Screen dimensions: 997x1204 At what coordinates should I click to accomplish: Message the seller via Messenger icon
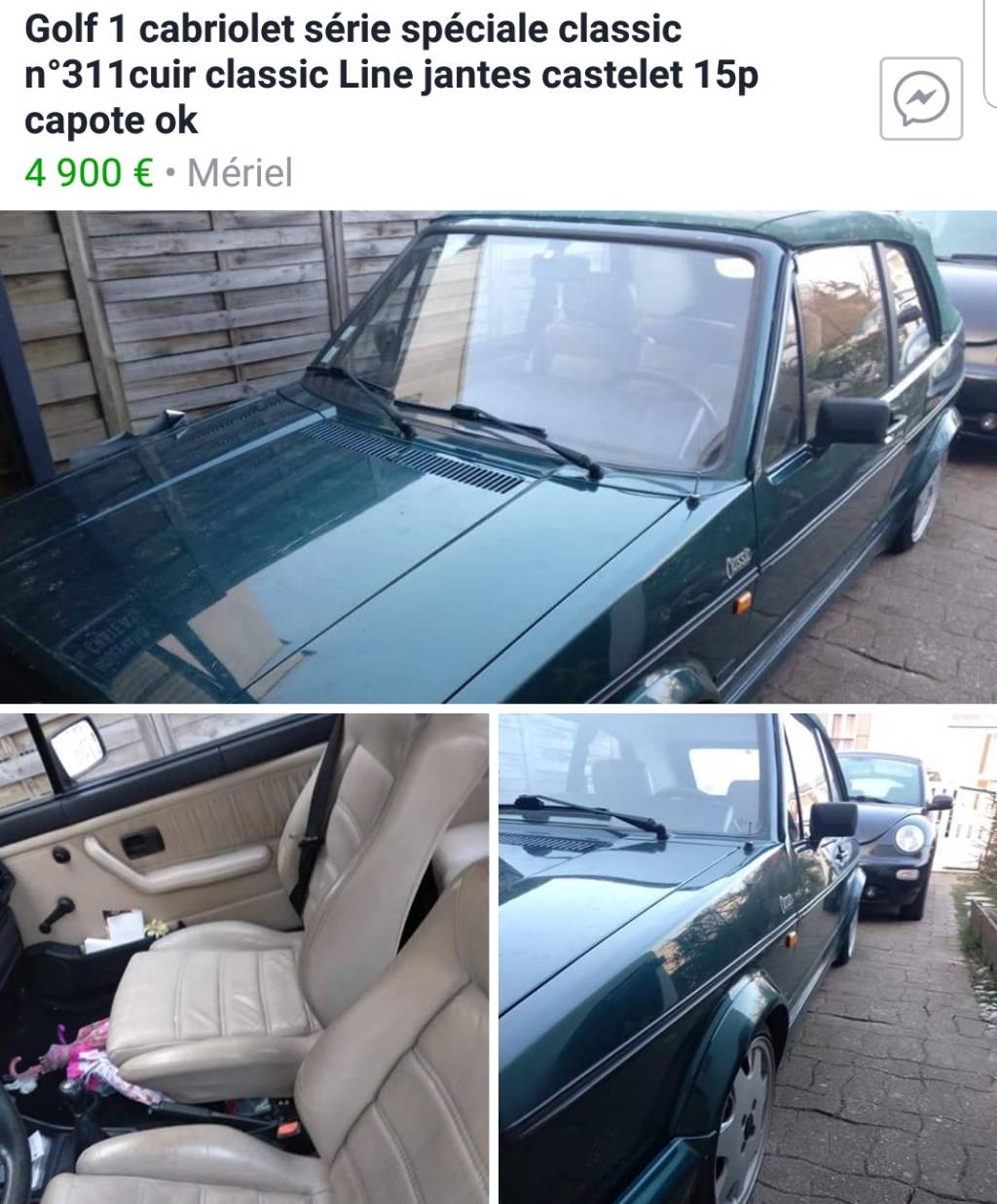tap(920, 98)
